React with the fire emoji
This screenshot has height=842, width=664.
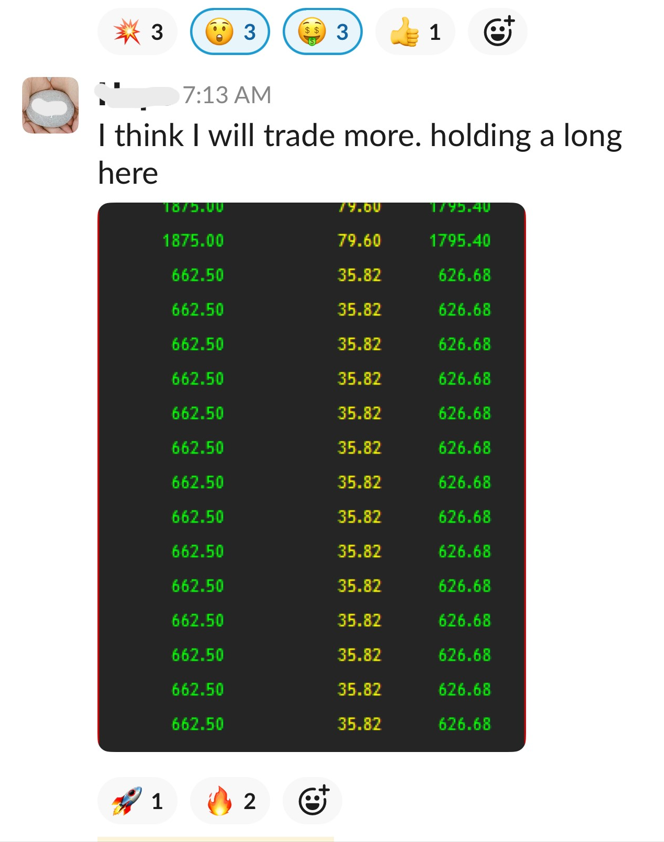pos(230,801)
